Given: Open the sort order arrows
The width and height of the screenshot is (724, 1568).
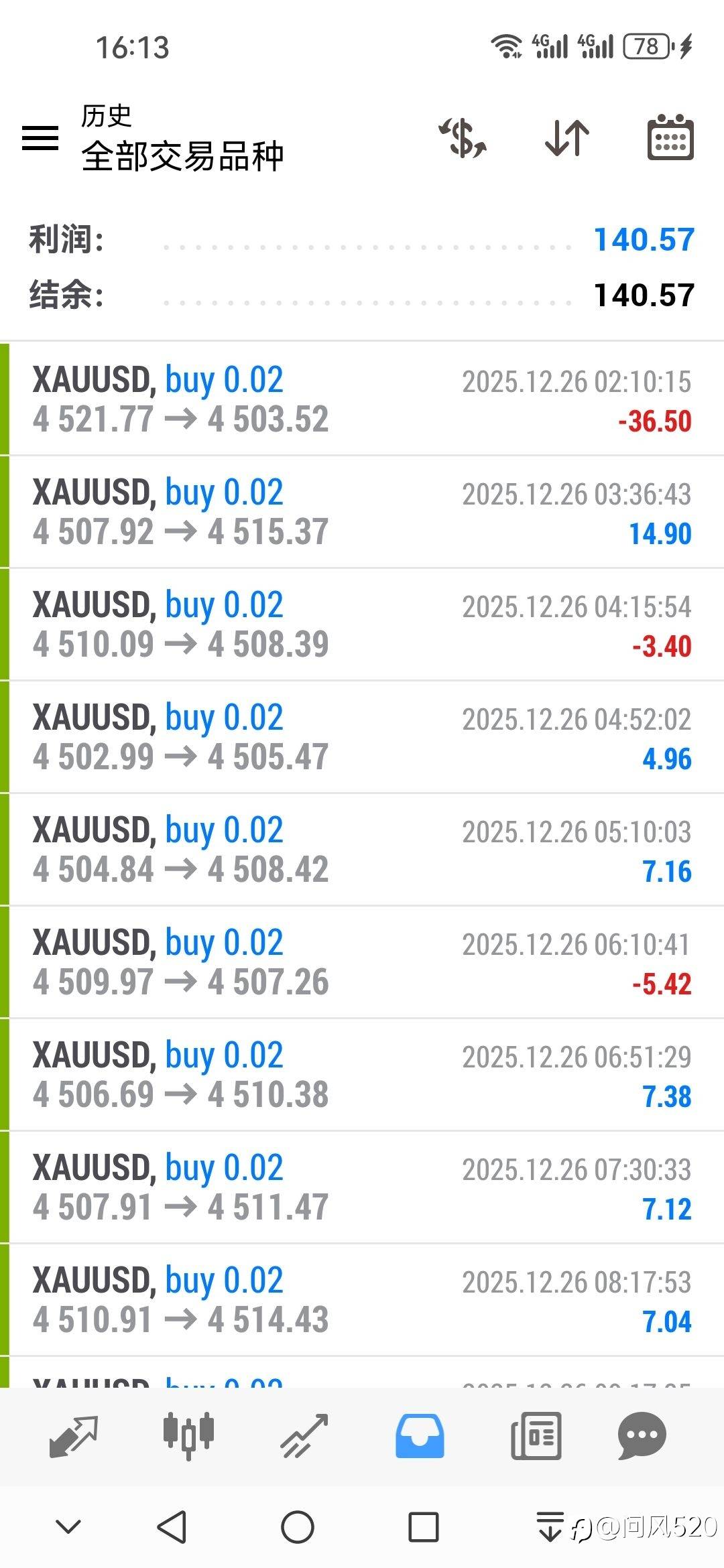Looking at the screenshot, I should (567, 138).
